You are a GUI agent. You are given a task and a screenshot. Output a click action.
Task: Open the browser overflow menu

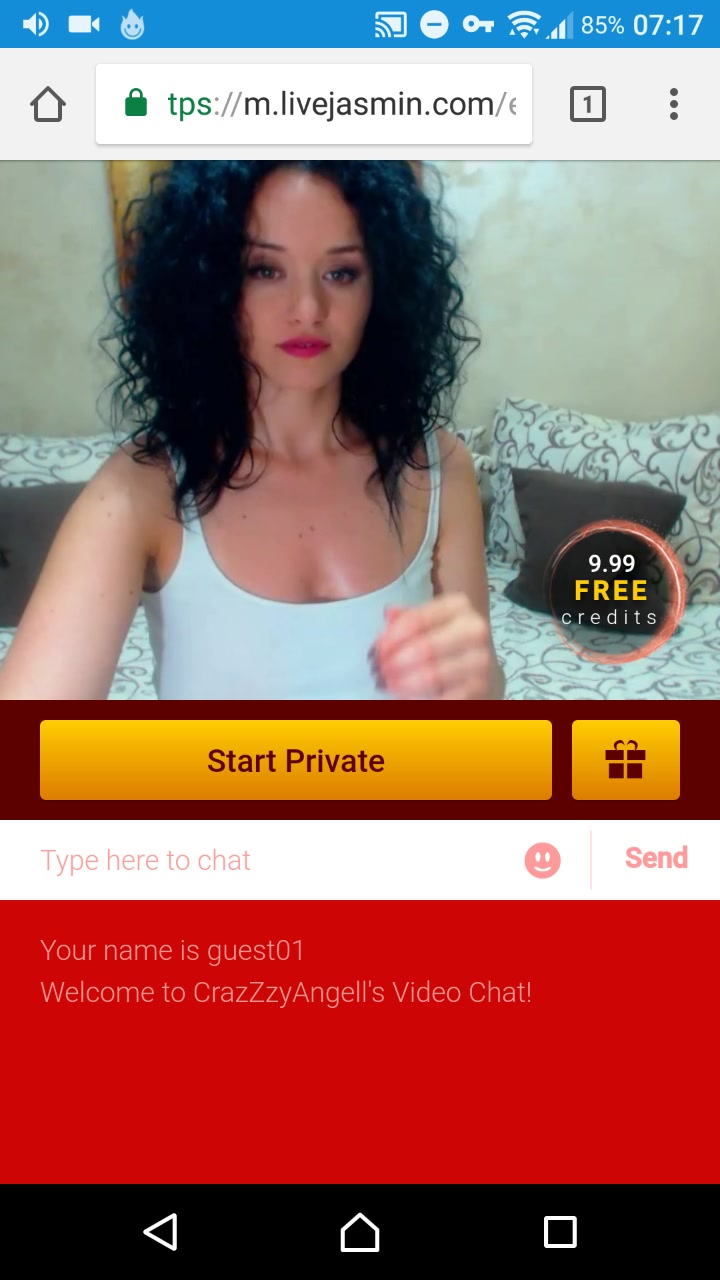674,104
